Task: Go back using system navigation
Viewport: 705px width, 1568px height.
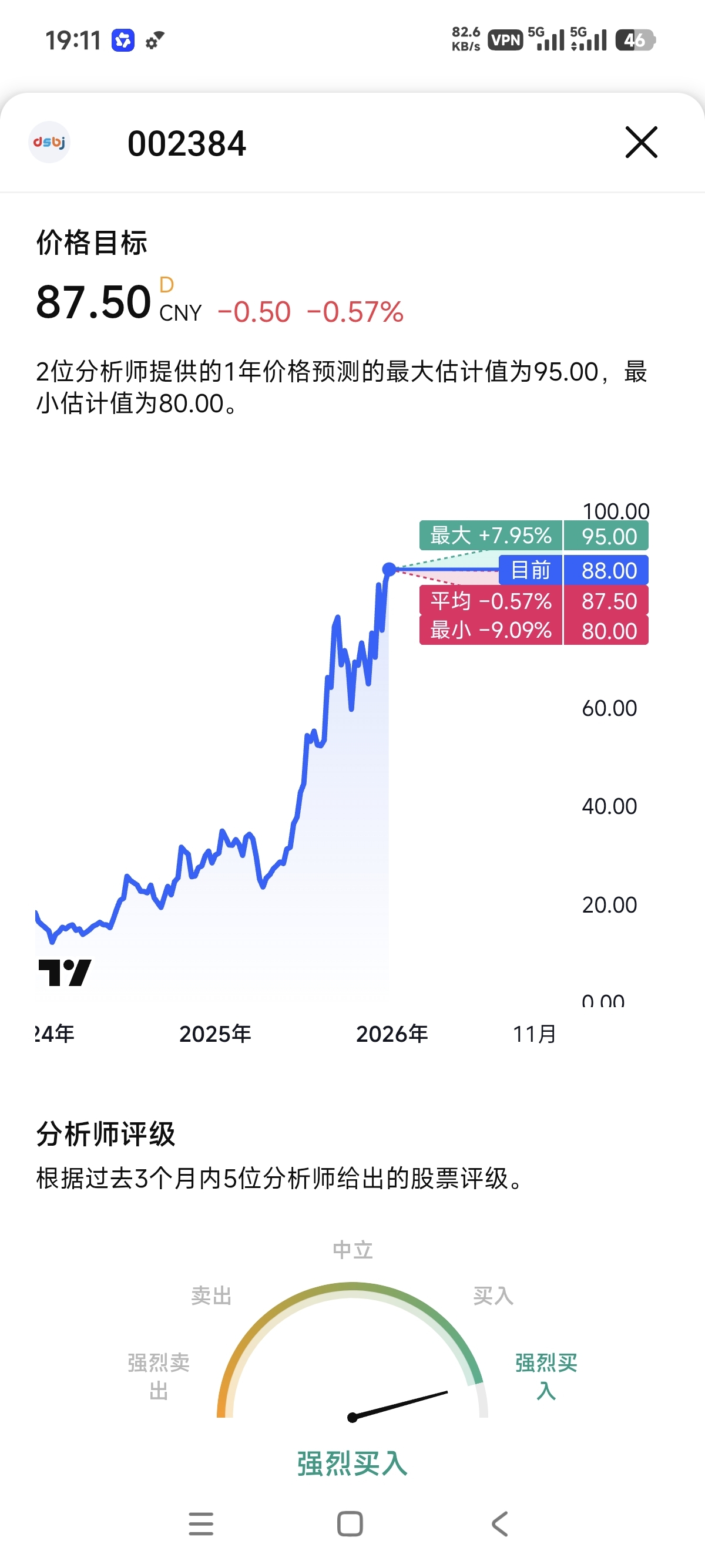Action: (500, 1523)
